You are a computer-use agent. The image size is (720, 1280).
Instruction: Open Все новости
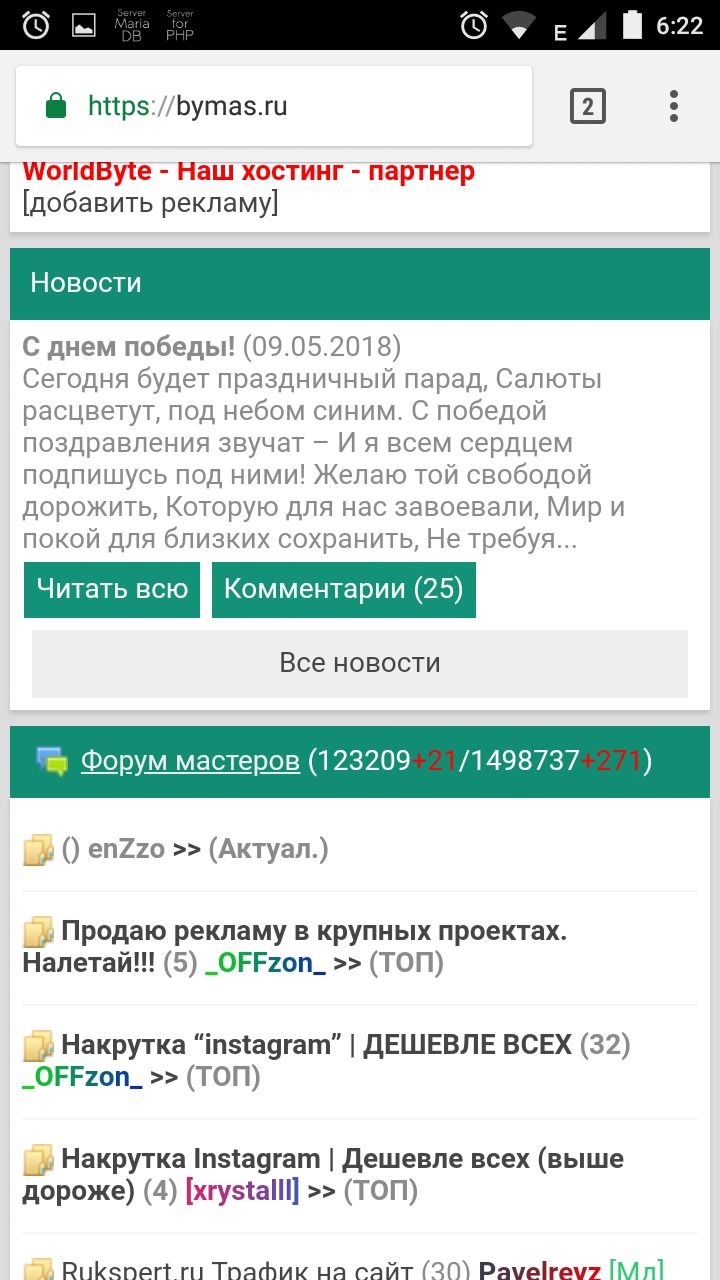(360, 663)
